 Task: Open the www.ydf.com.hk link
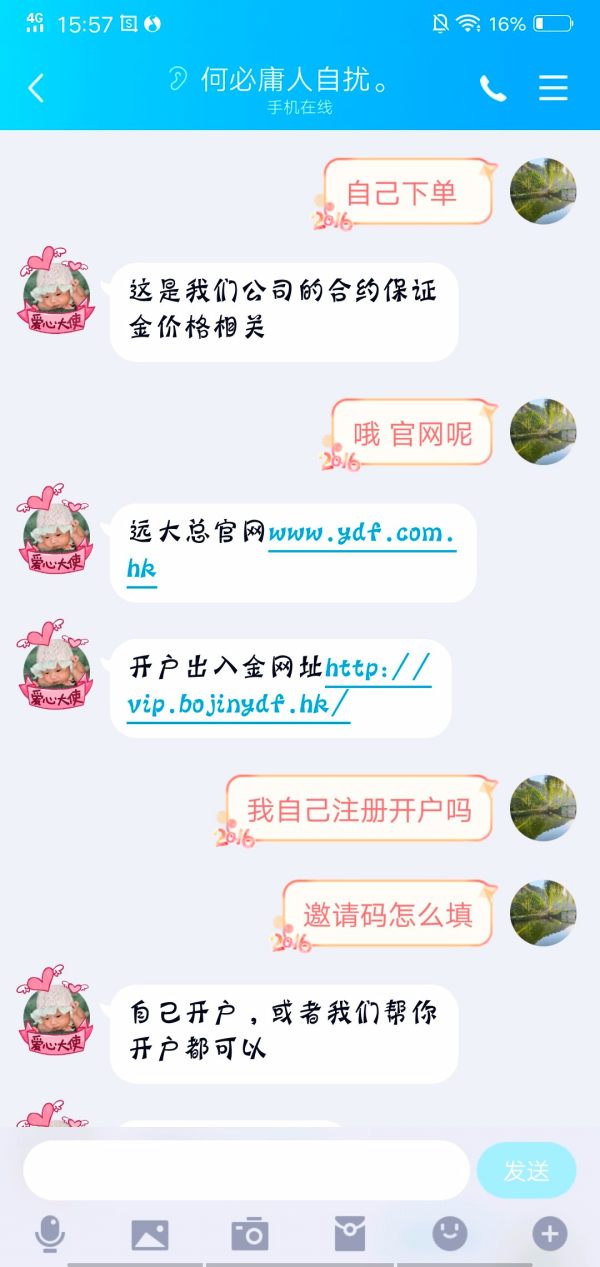pos(361,533)
